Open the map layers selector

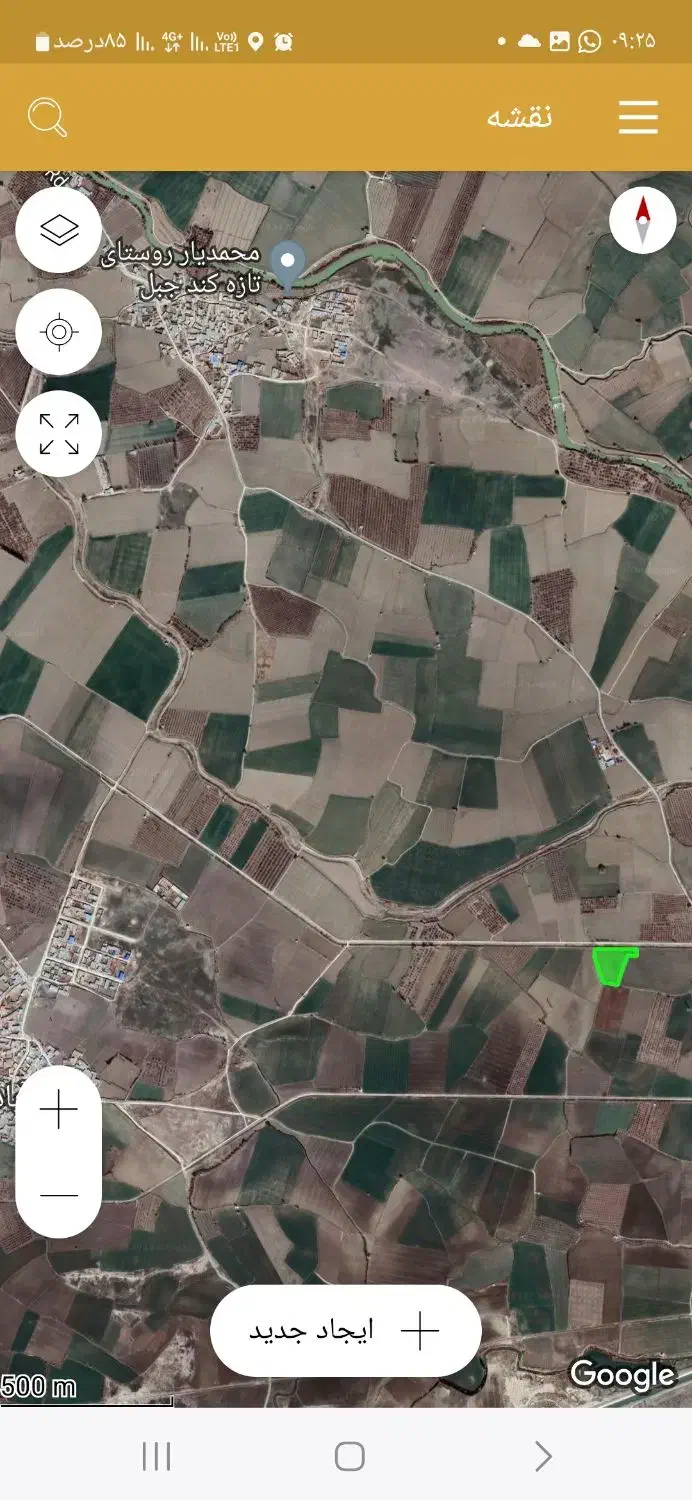(59, 231)
